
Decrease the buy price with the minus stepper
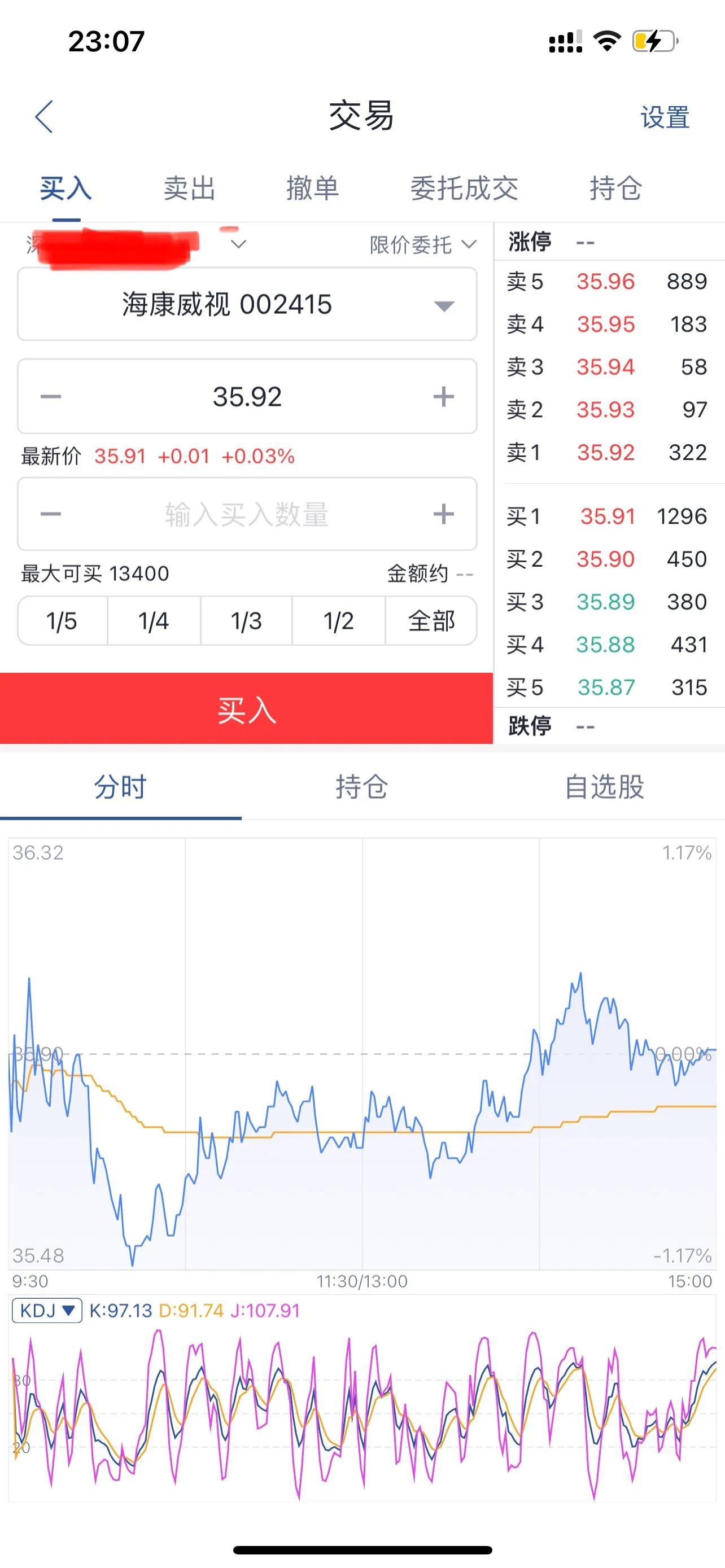tap(50, 397)
